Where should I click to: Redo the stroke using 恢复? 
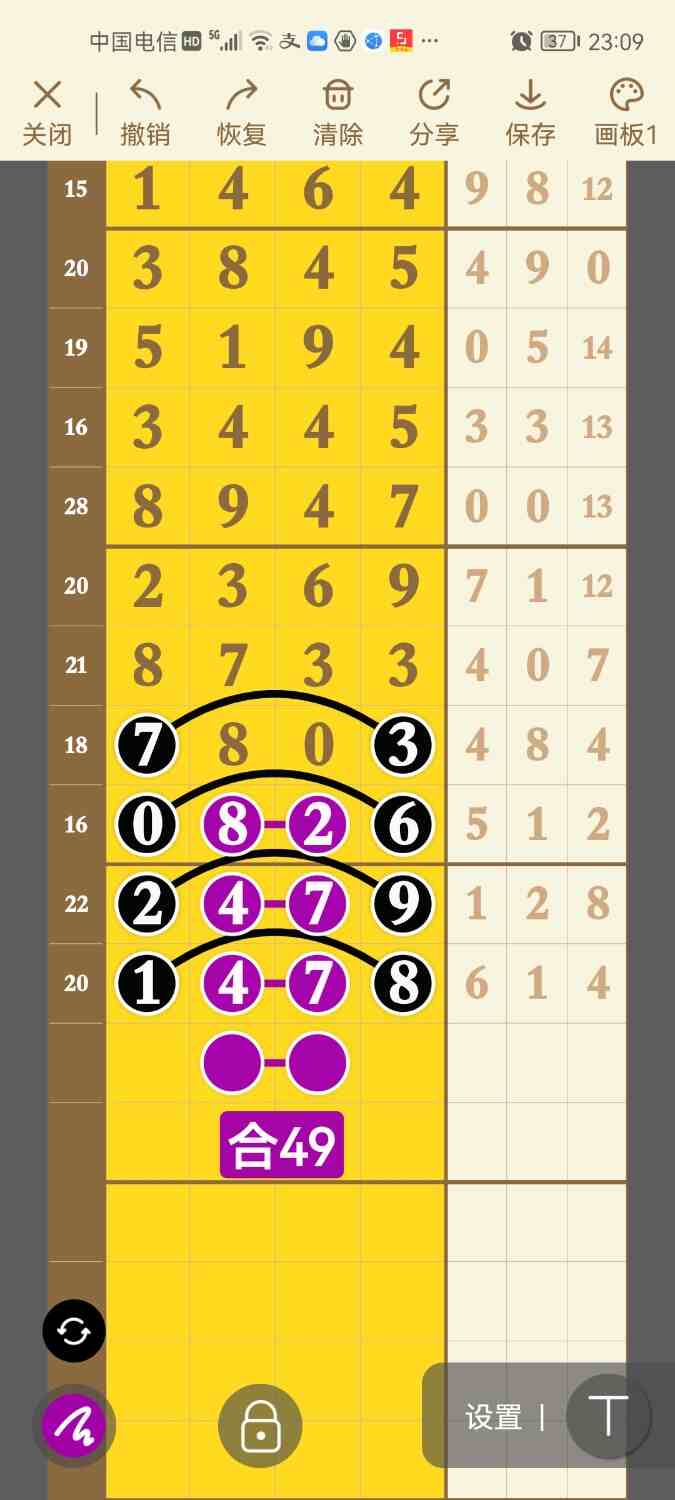241,113
